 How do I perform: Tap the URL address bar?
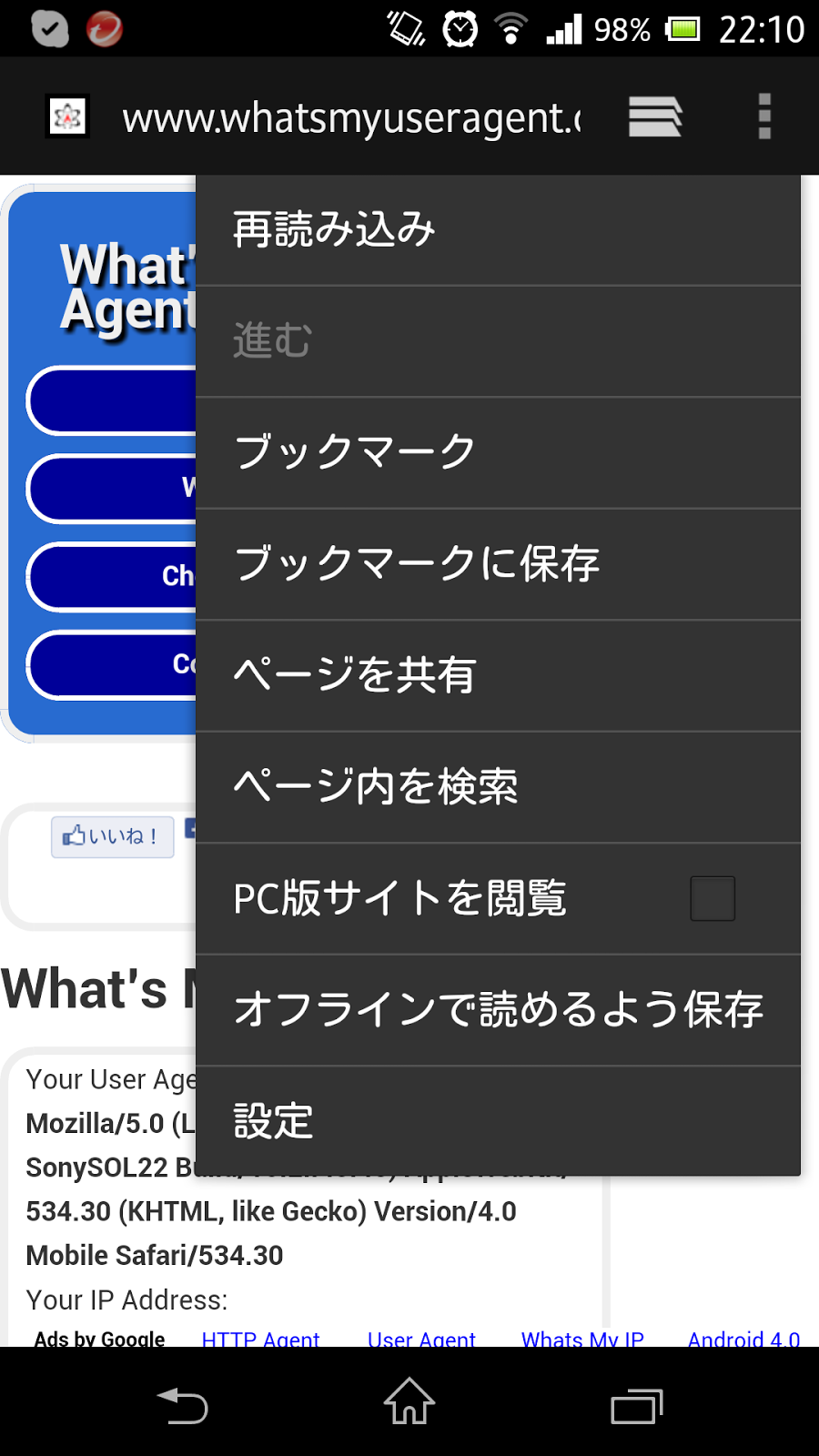point(351,118)
